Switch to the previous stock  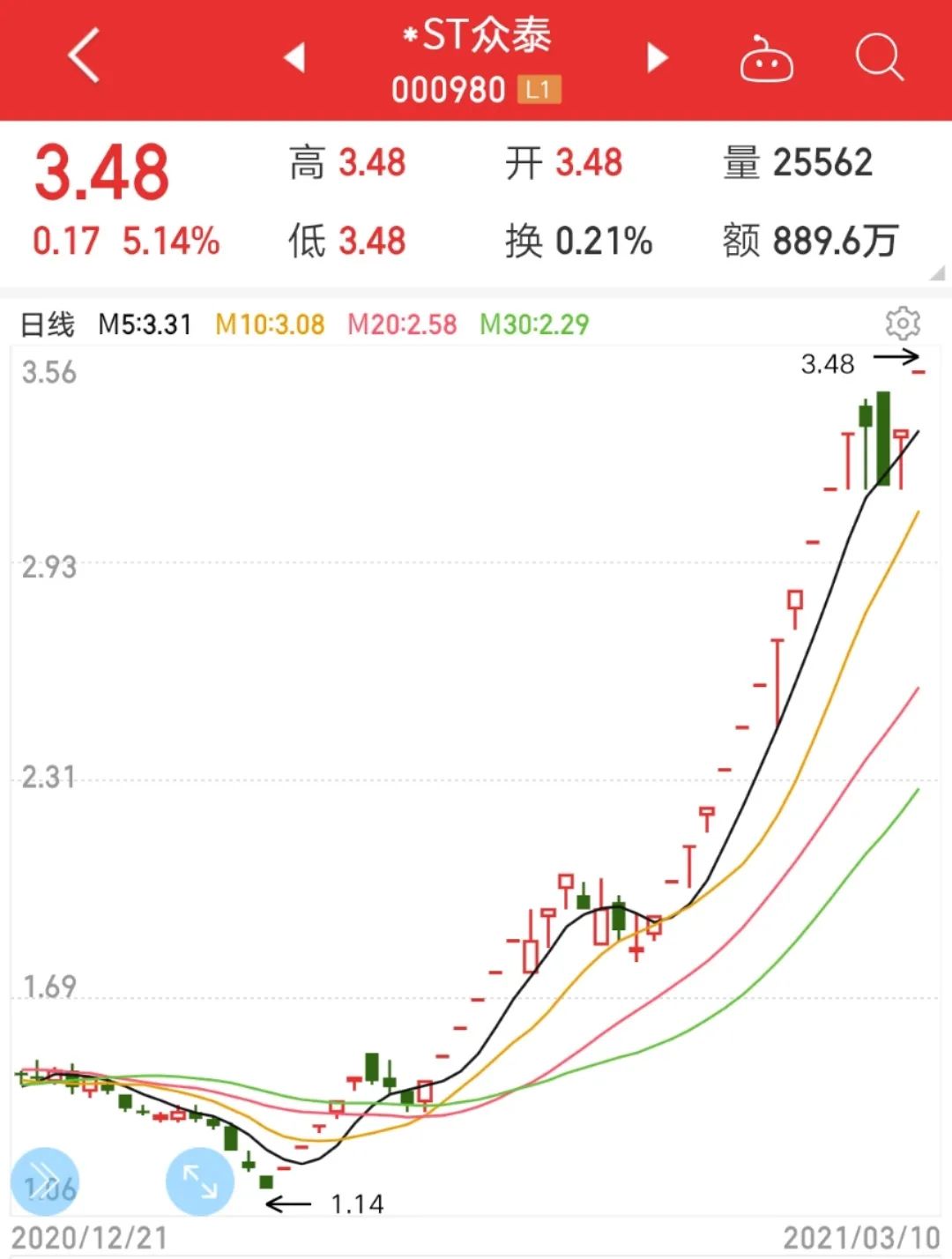click(x=294, y=58)
